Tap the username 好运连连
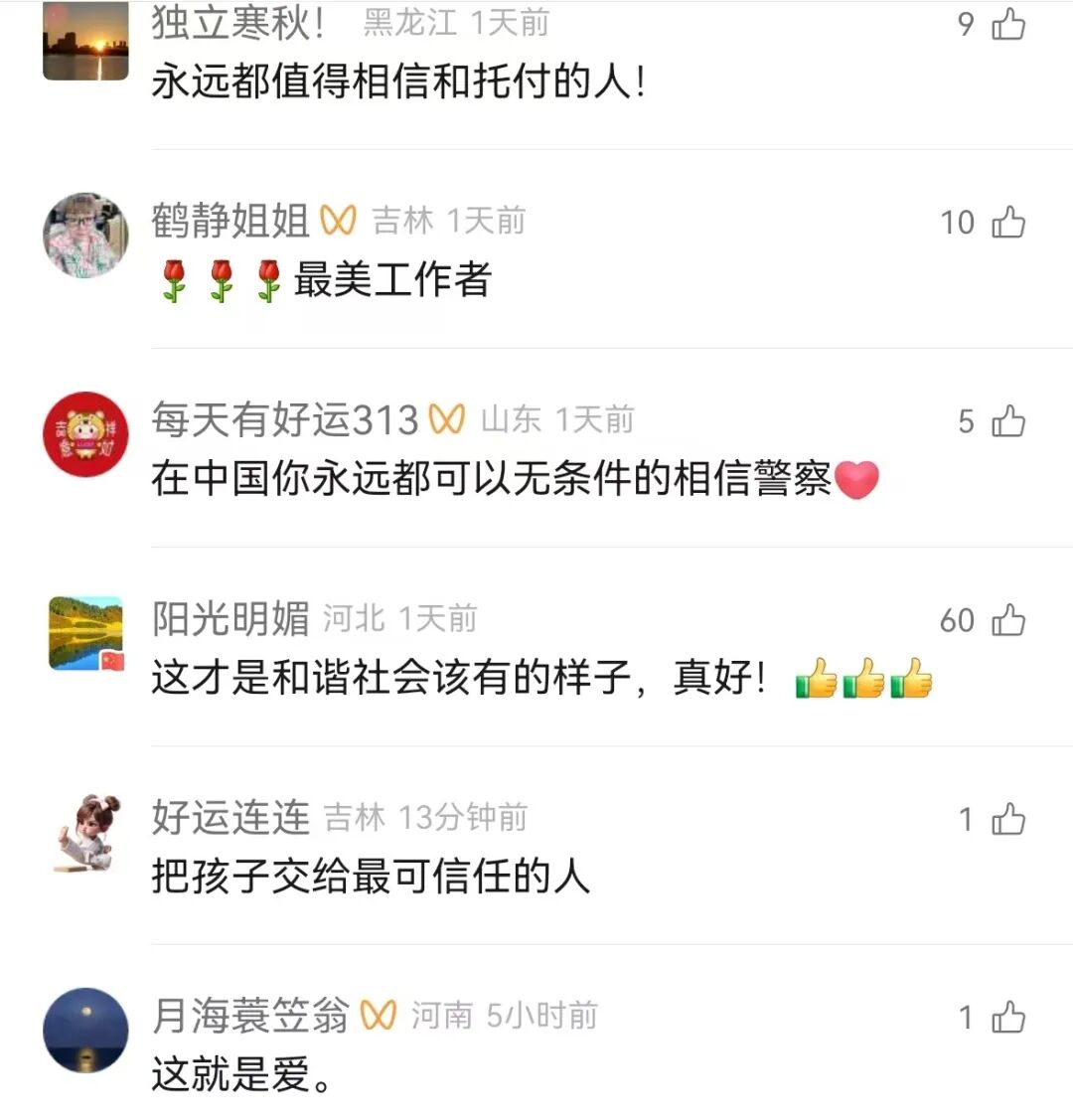Image resolution: width=1073 pixels, height=1120 pixels. [230, 817]
